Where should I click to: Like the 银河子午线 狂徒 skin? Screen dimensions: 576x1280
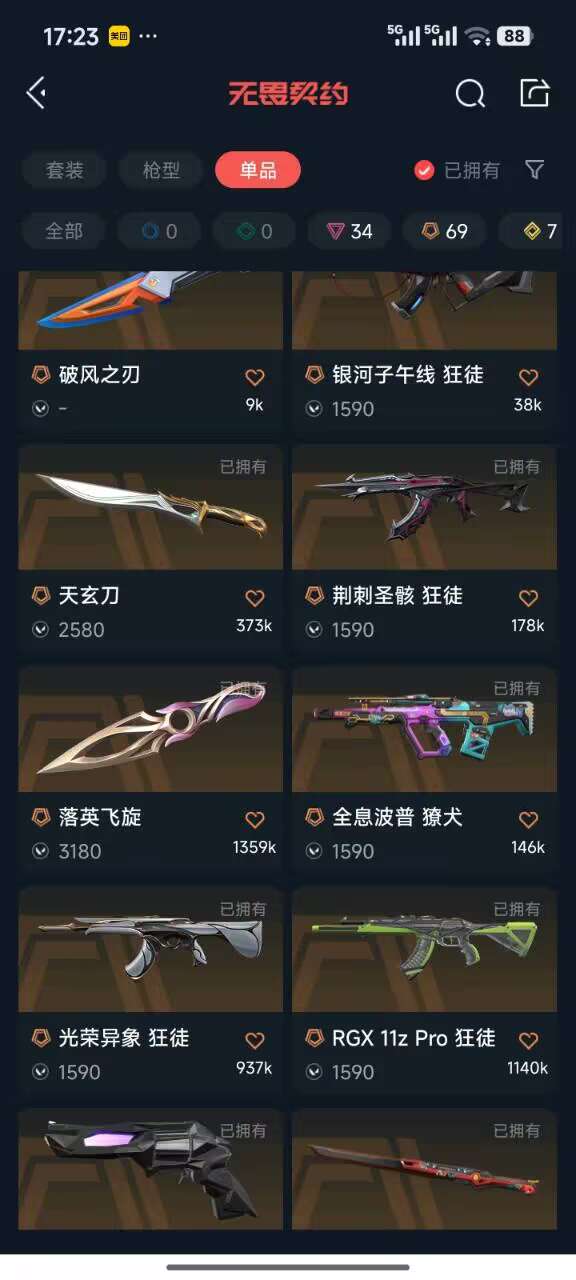528,378
